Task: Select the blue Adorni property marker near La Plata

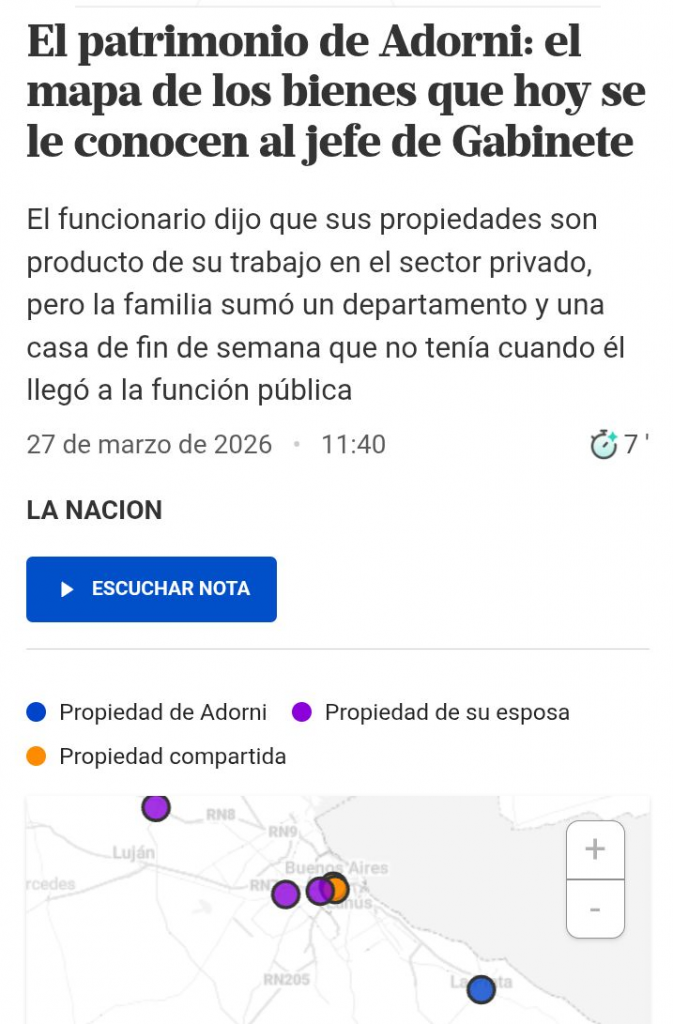Action: (x=482, y=989)
